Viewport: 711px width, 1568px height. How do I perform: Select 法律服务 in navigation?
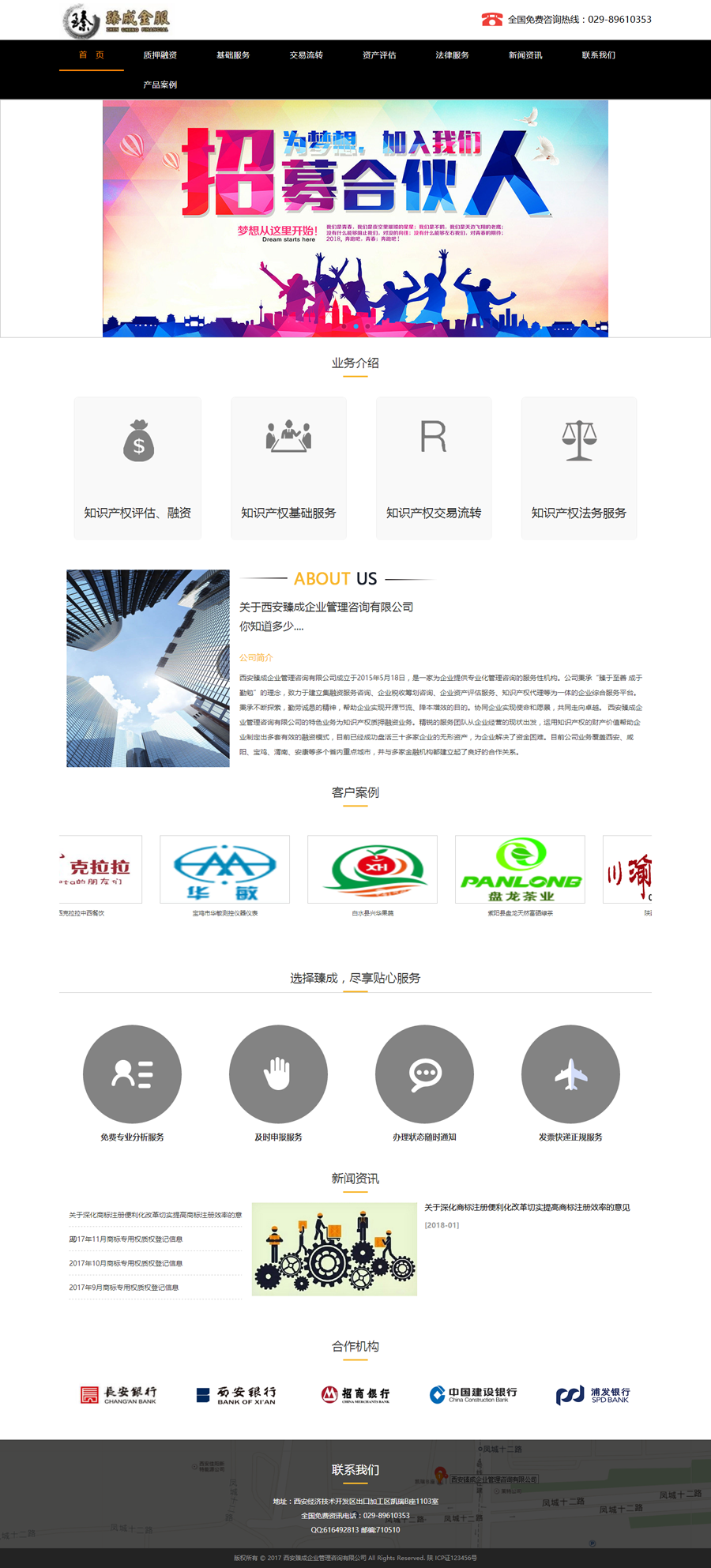(452, 55)
